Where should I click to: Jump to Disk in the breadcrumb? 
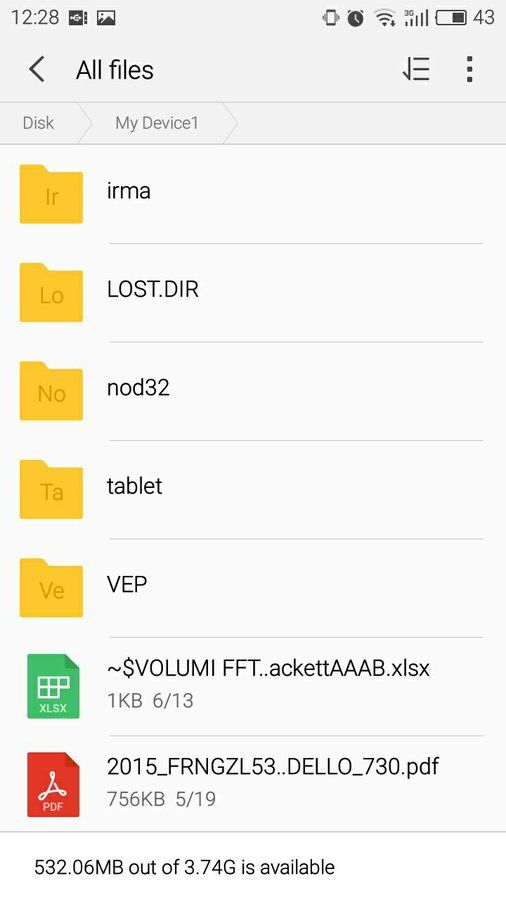38,123
